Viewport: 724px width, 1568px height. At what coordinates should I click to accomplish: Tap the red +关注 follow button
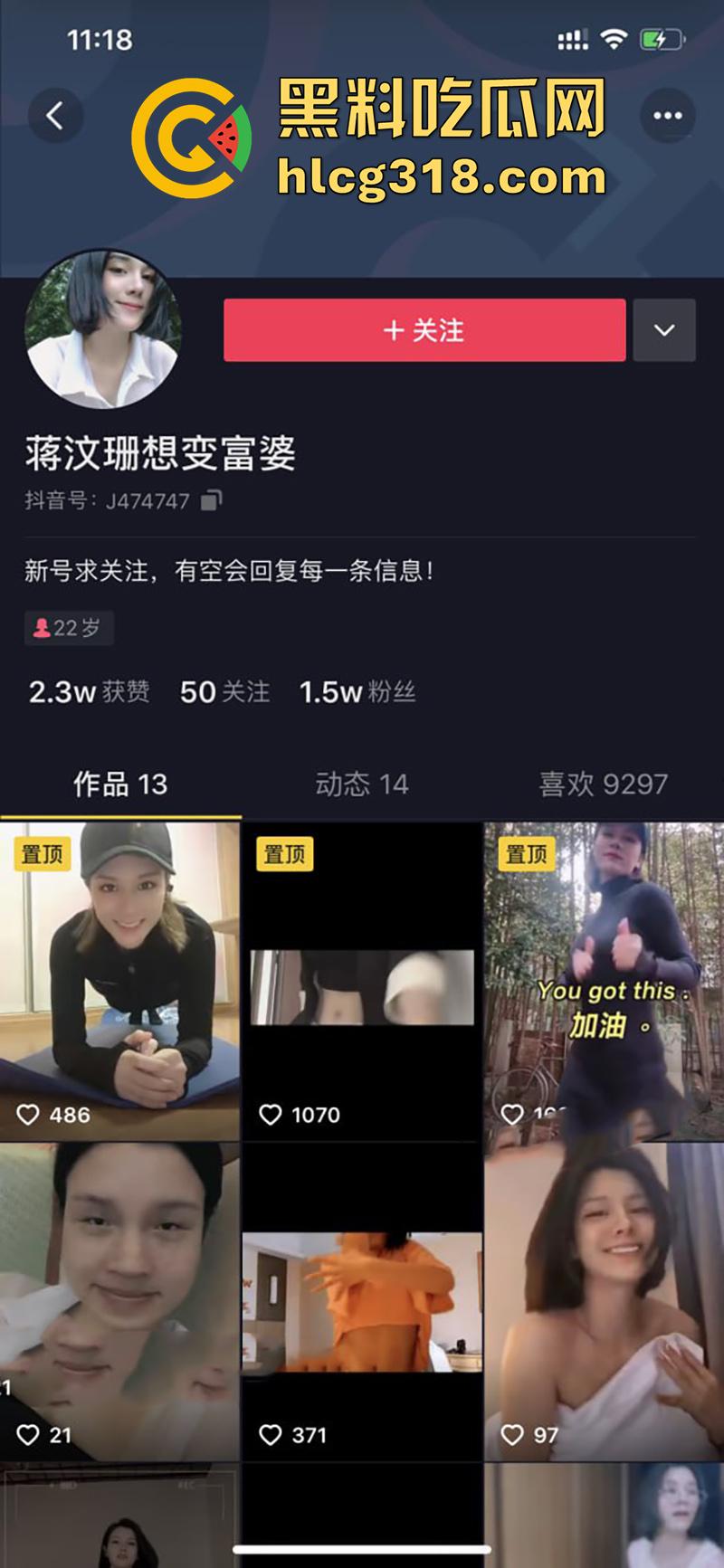point(424,330)
